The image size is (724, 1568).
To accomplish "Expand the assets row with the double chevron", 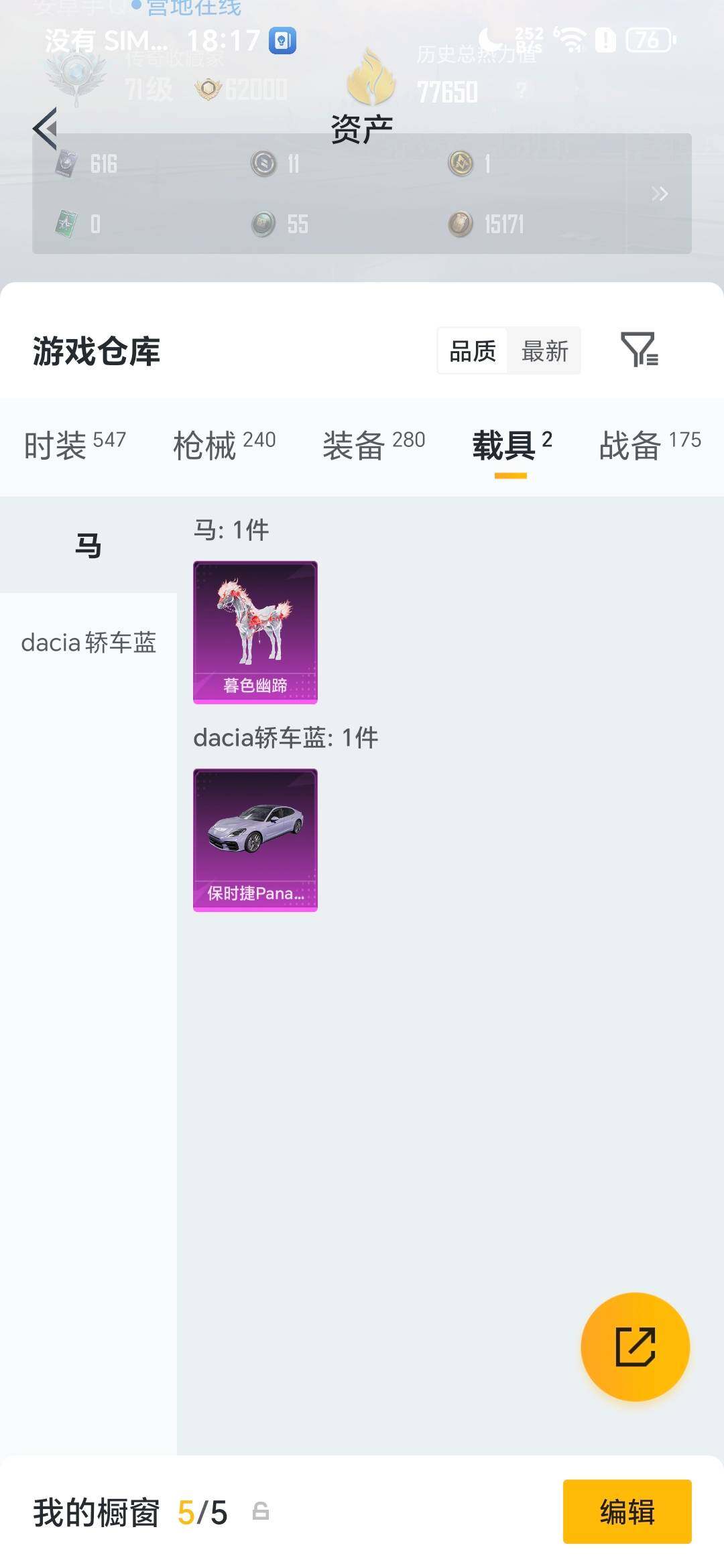I will [x=659, y=194].
